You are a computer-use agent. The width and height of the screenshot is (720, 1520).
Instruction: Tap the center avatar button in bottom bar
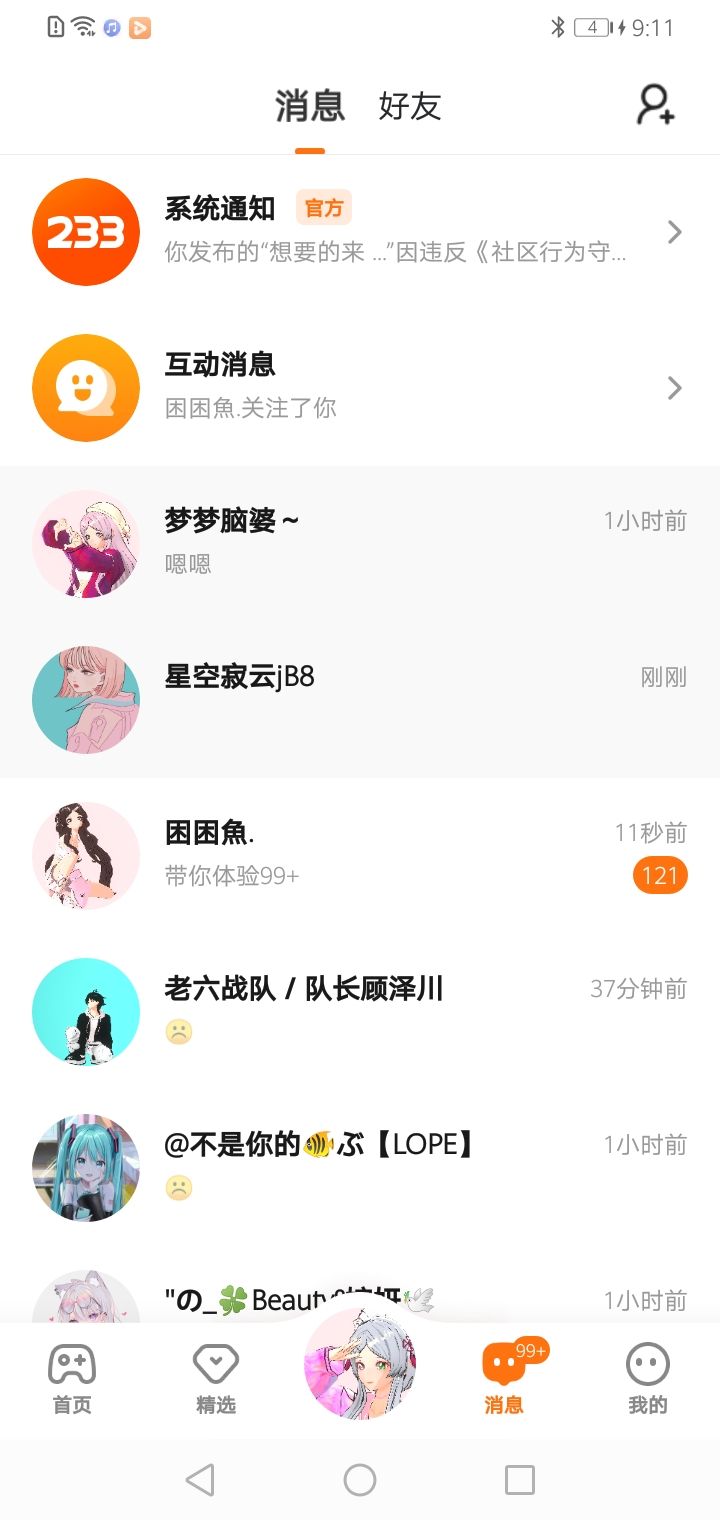(x=360, y=1364)
